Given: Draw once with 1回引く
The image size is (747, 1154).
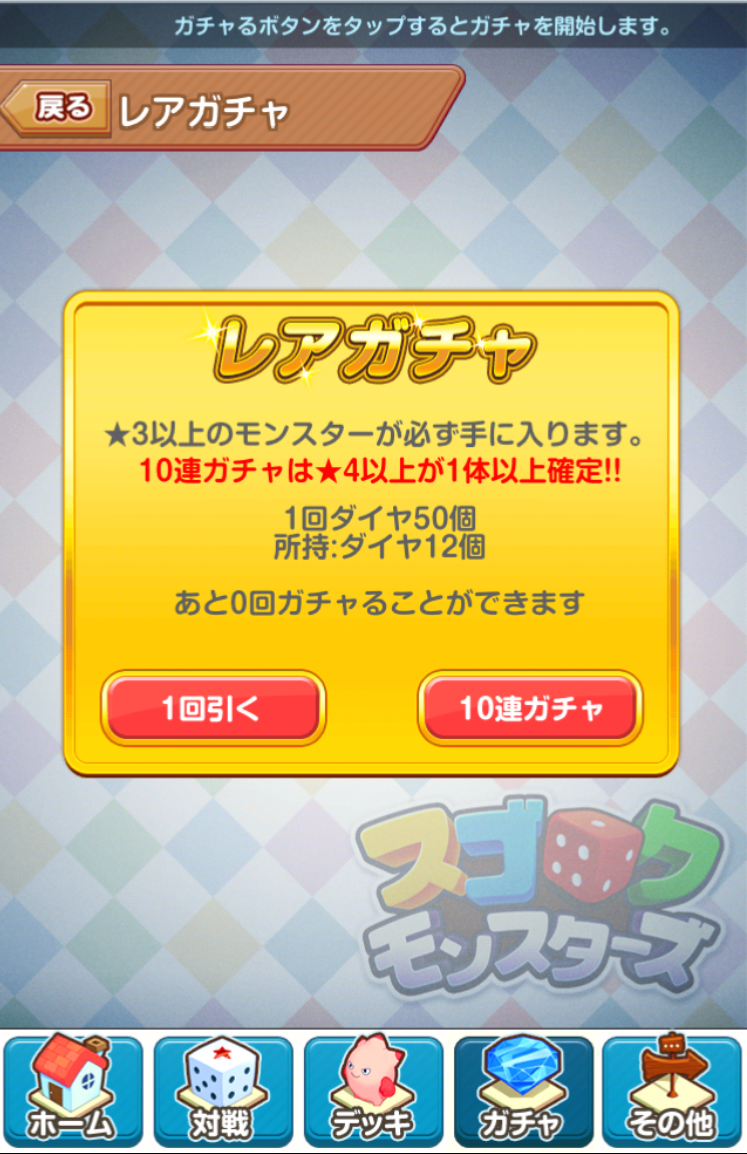Looking at the screenshot, I should (x=213, y=708).
